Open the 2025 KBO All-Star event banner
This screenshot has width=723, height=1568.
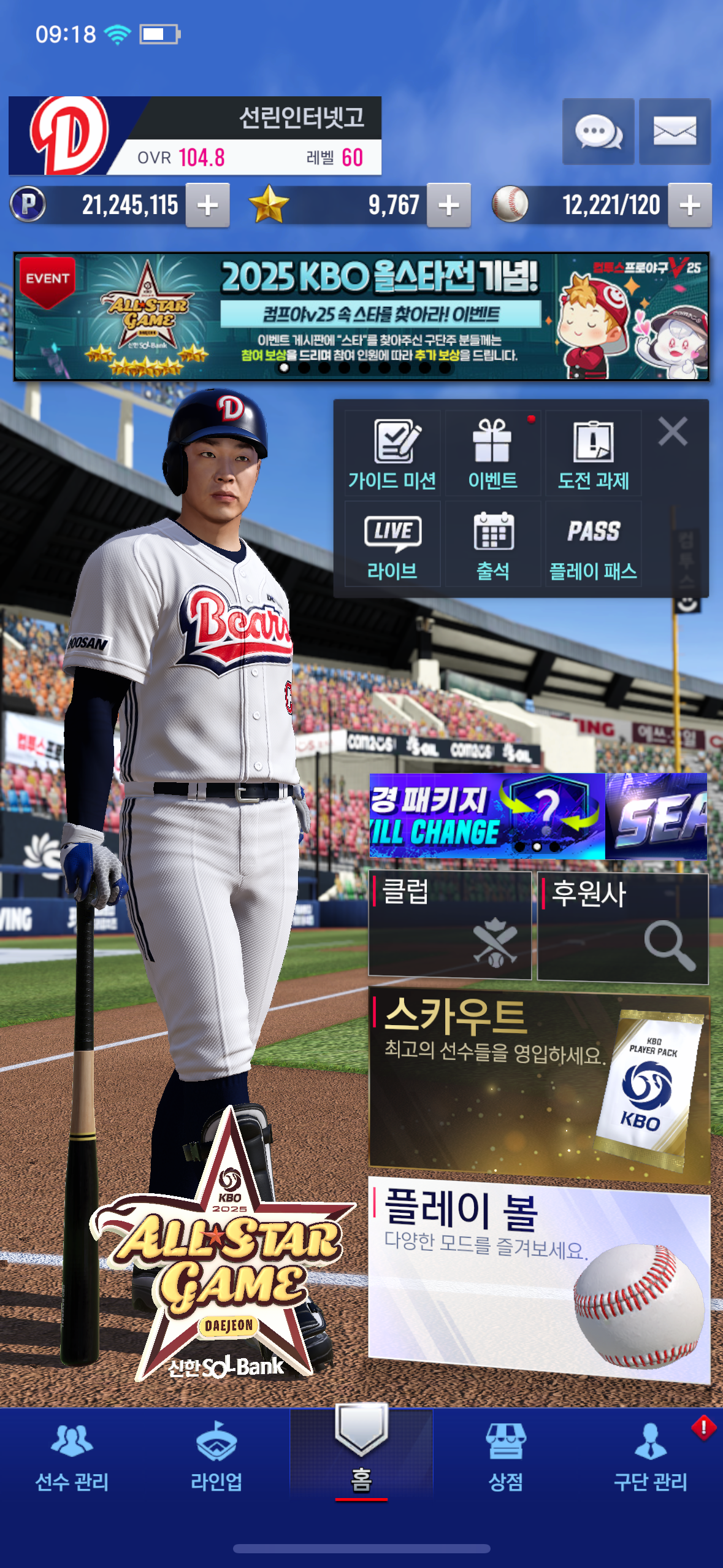coord(361,317)
